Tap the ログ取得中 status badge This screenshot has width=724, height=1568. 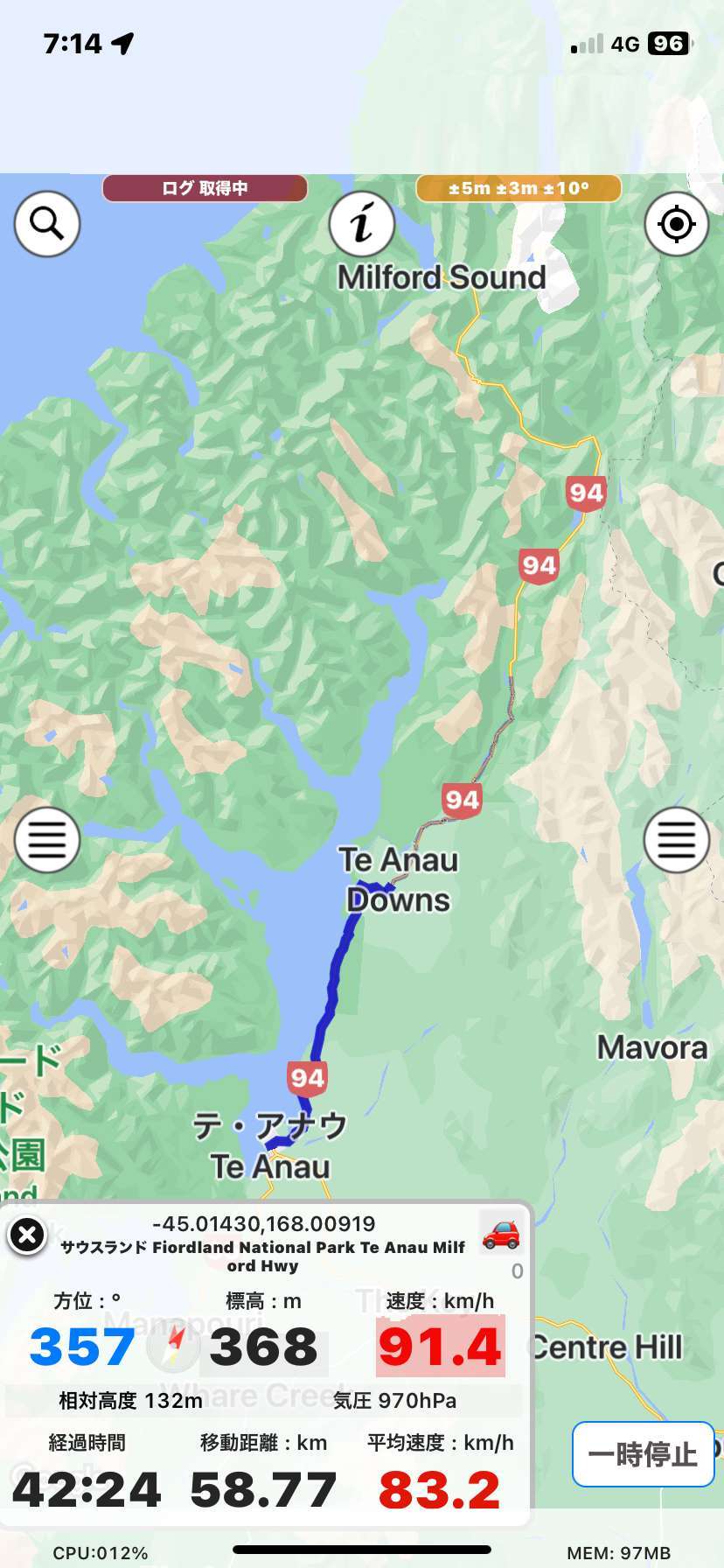[x=205, y=188]
